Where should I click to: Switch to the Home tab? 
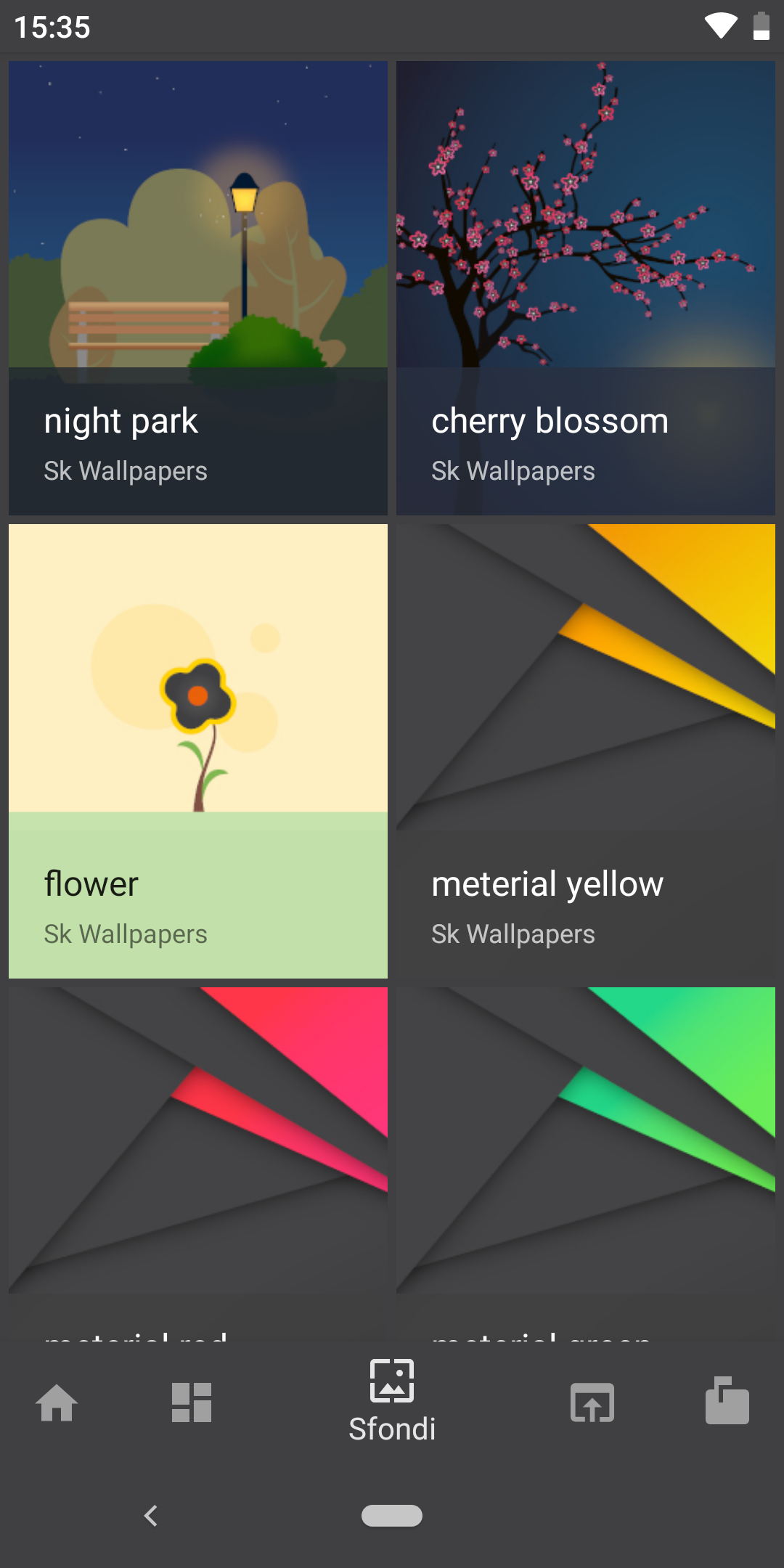[x=57, y=1402]
